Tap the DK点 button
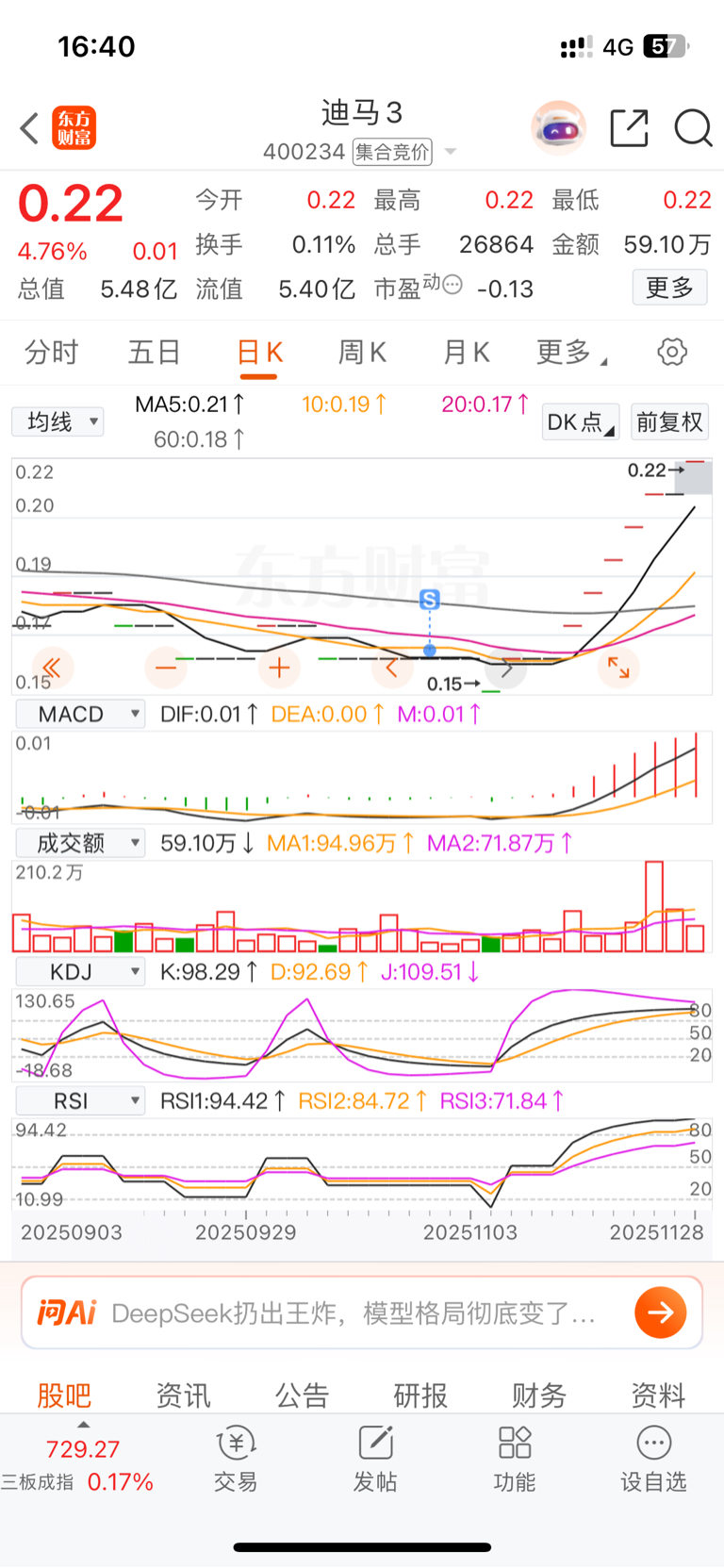The image size is (724, 1568). click(580, 421)
